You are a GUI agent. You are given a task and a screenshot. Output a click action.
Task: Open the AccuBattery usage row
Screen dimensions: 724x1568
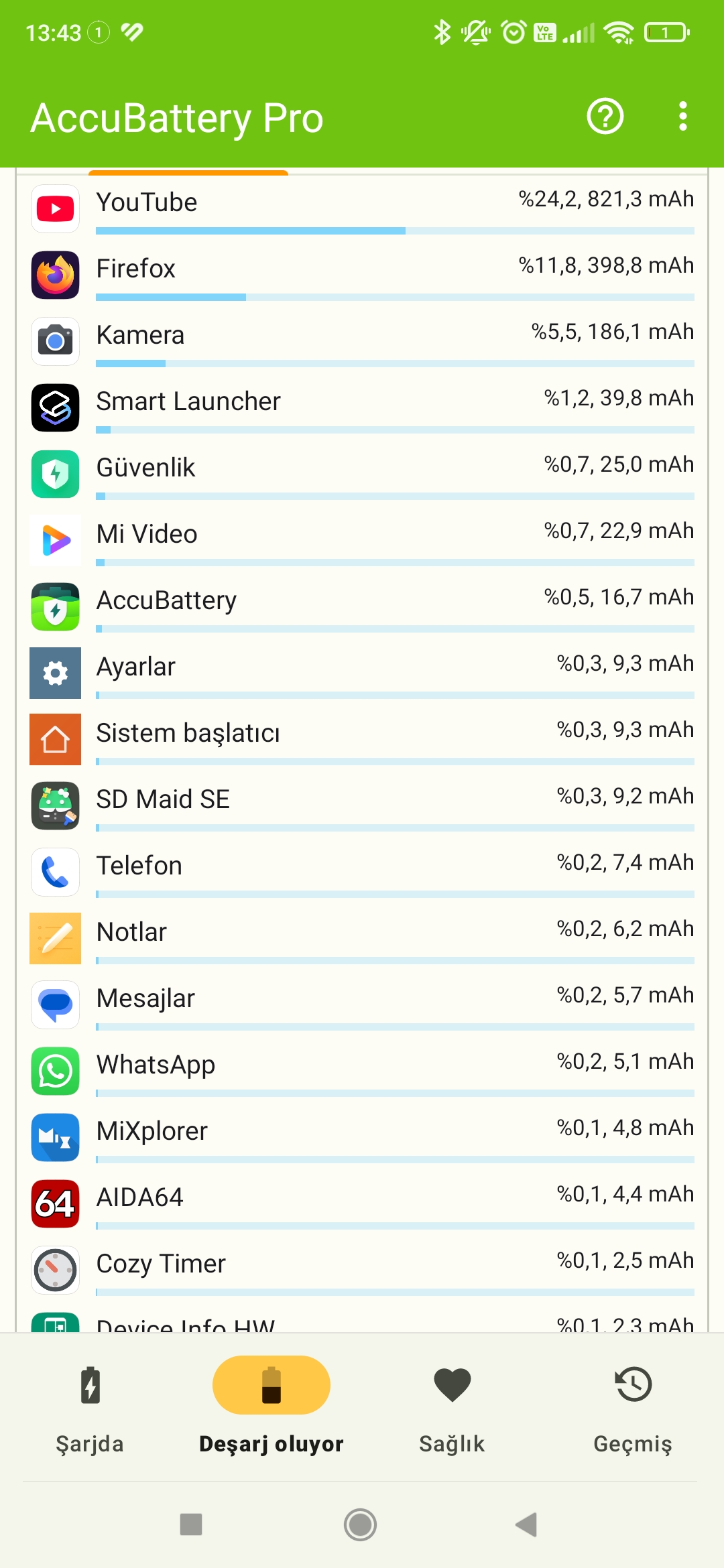click(362, 607)
